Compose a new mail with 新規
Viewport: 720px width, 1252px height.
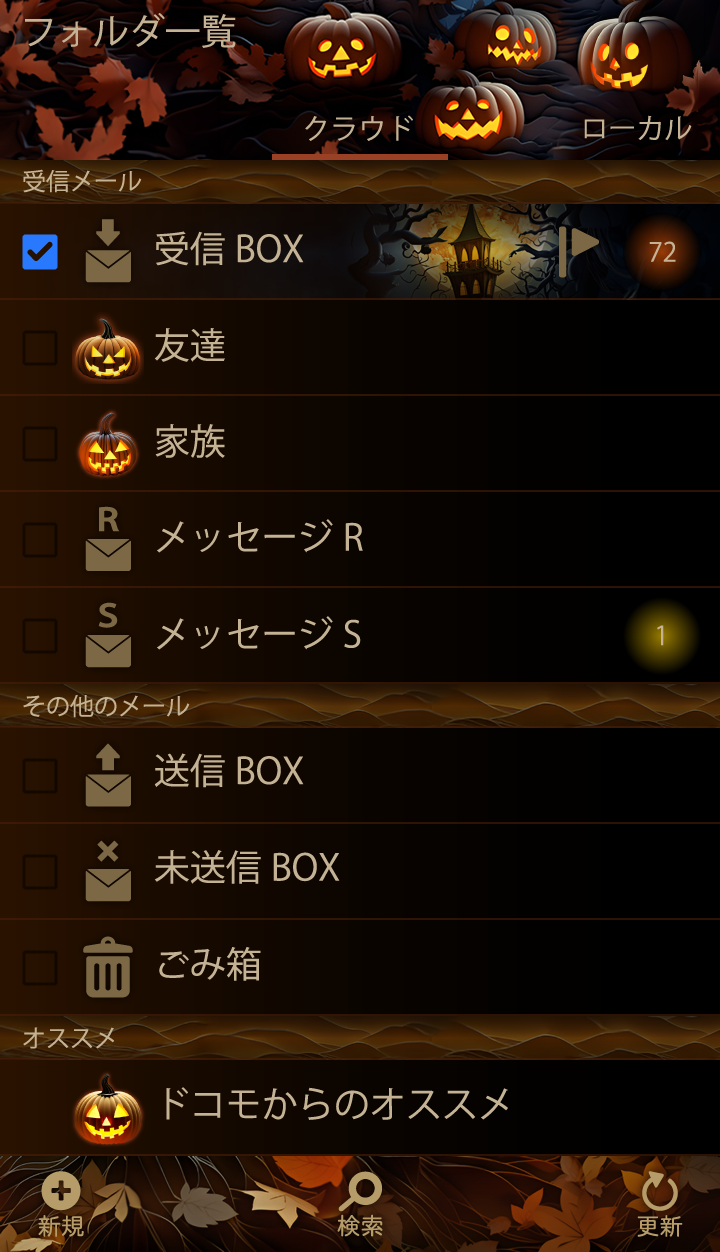pyautogui.click(x=61, y=1205)
